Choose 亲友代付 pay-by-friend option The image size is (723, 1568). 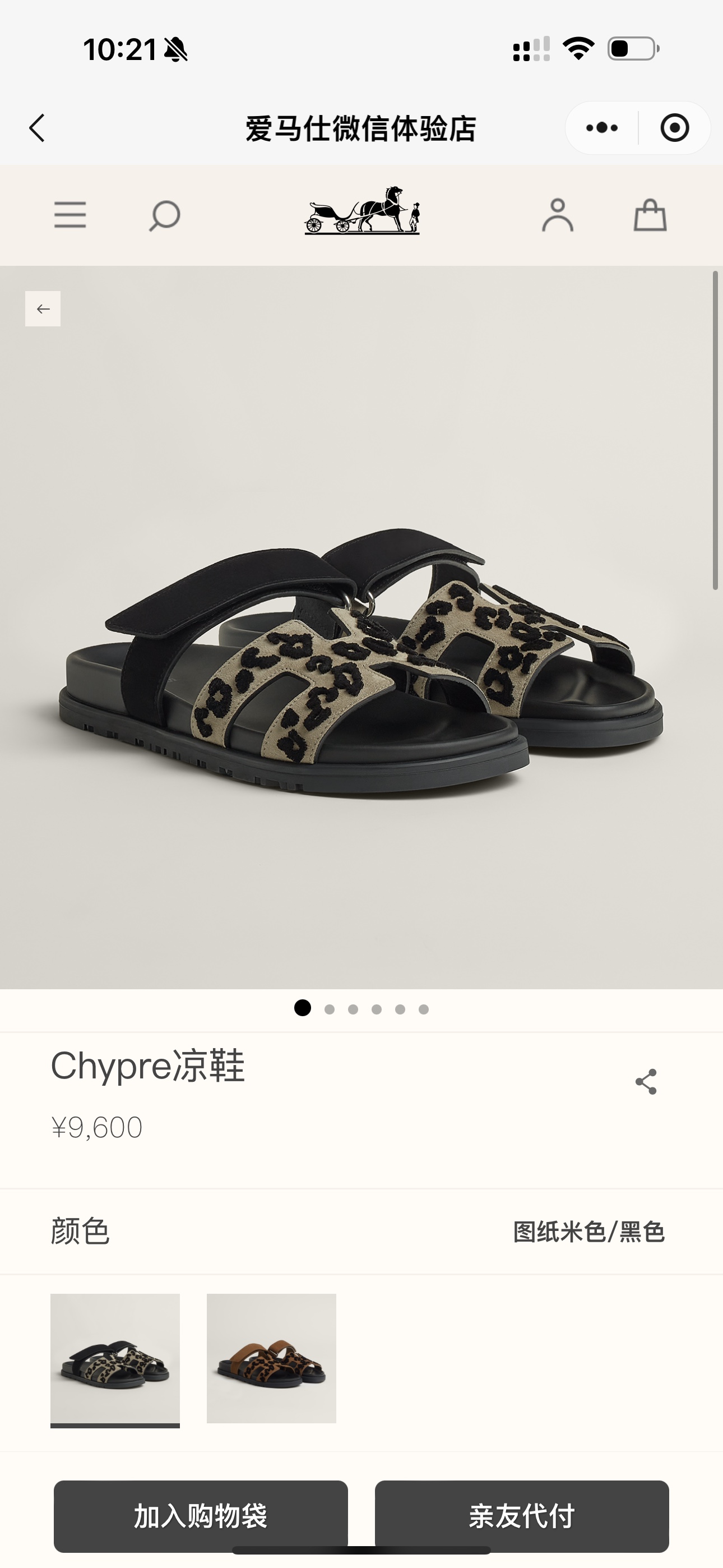pyautogui.click(x=522, y=1516)
